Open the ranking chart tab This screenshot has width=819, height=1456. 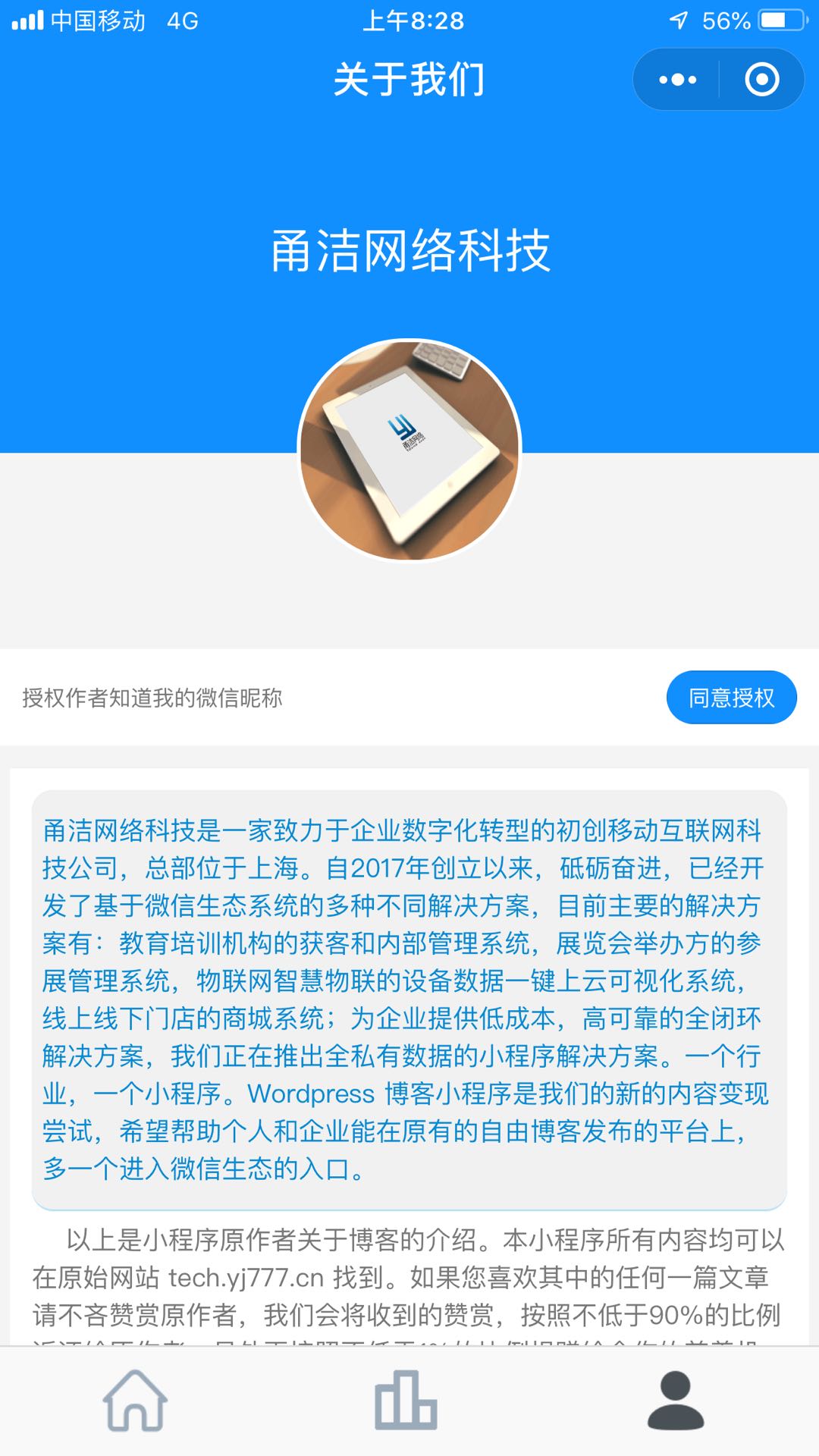click(x=406, y=1401)
